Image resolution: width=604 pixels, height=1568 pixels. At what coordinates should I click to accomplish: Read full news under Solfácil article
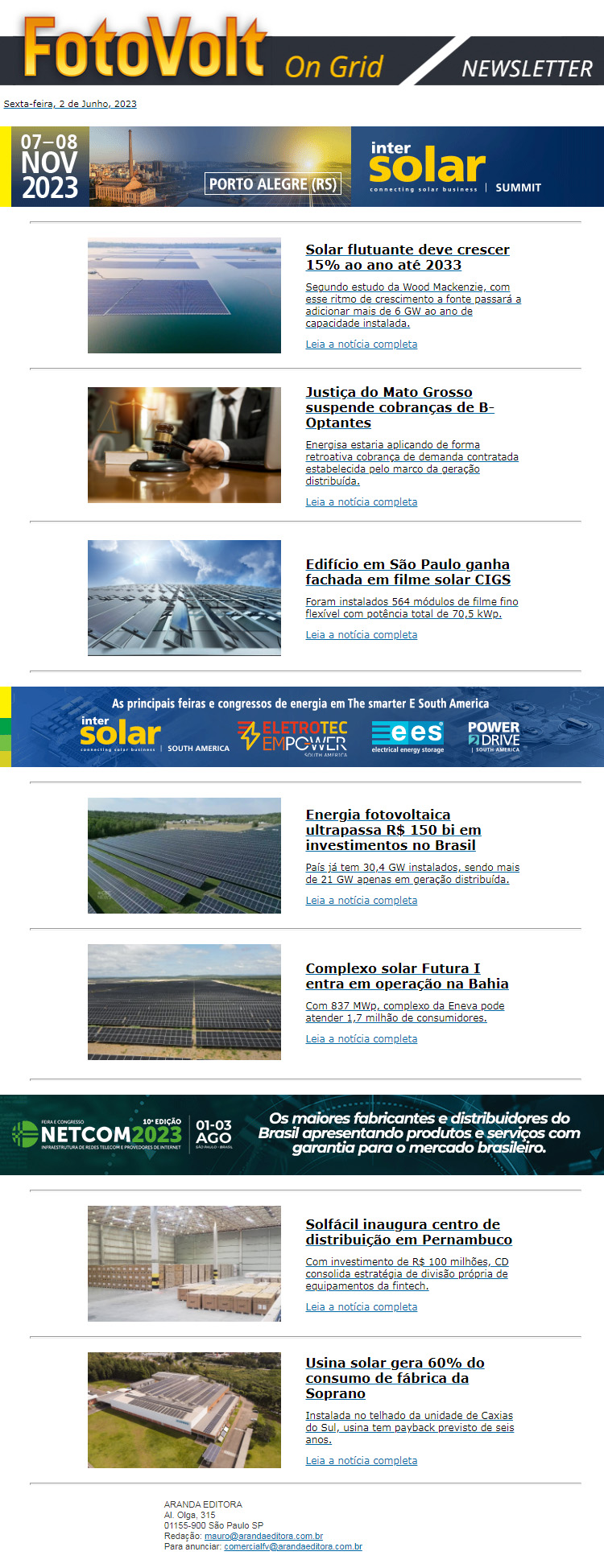361,1307
